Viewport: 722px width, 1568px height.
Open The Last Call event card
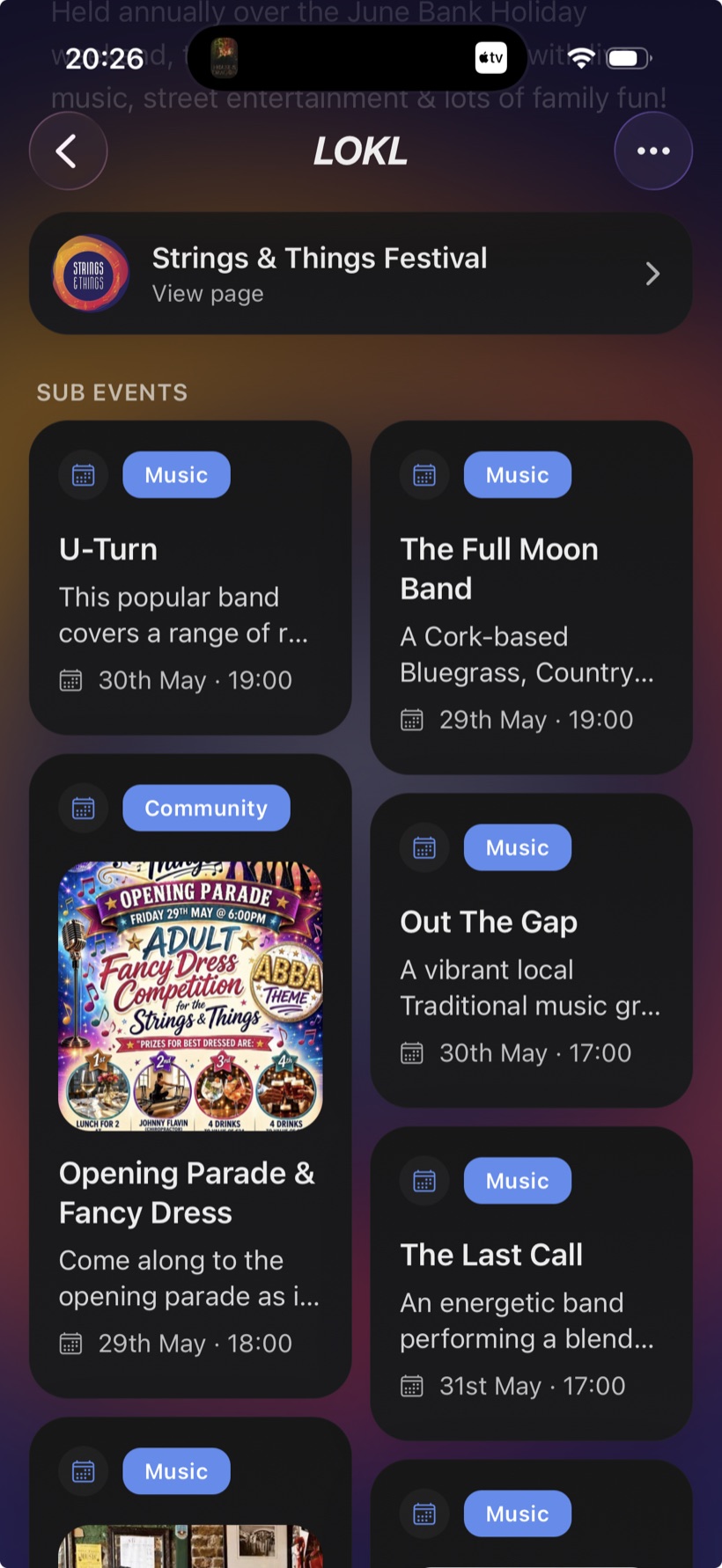tap(531, 1283)
